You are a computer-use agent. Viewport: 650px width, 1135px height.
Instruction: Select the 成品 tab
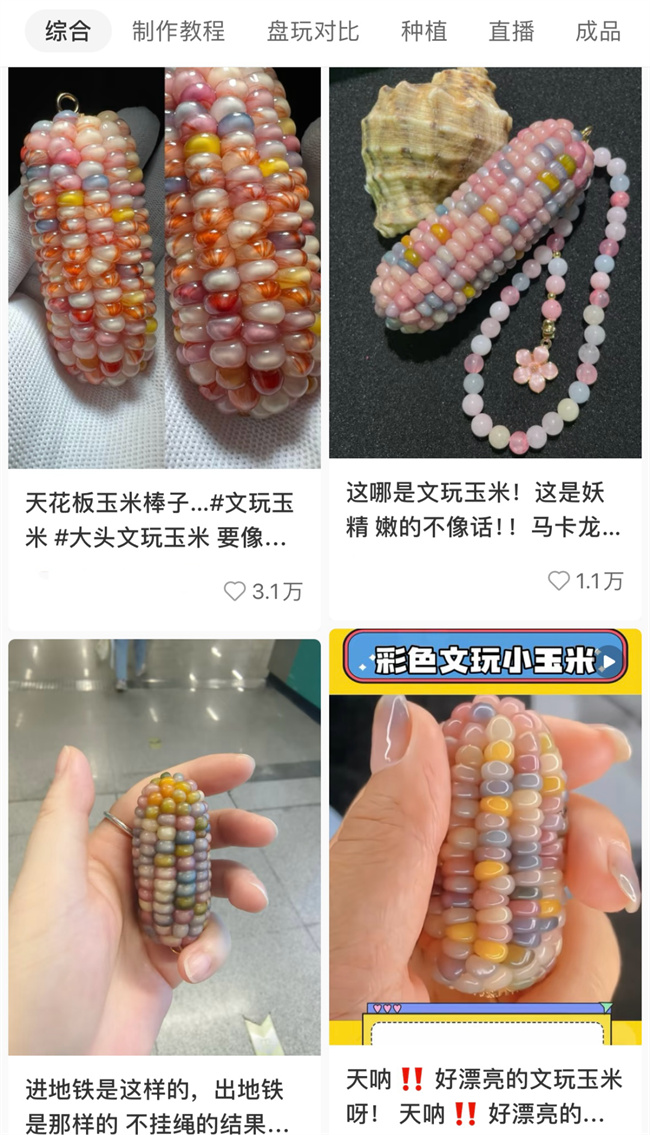(x=597, y=31)
